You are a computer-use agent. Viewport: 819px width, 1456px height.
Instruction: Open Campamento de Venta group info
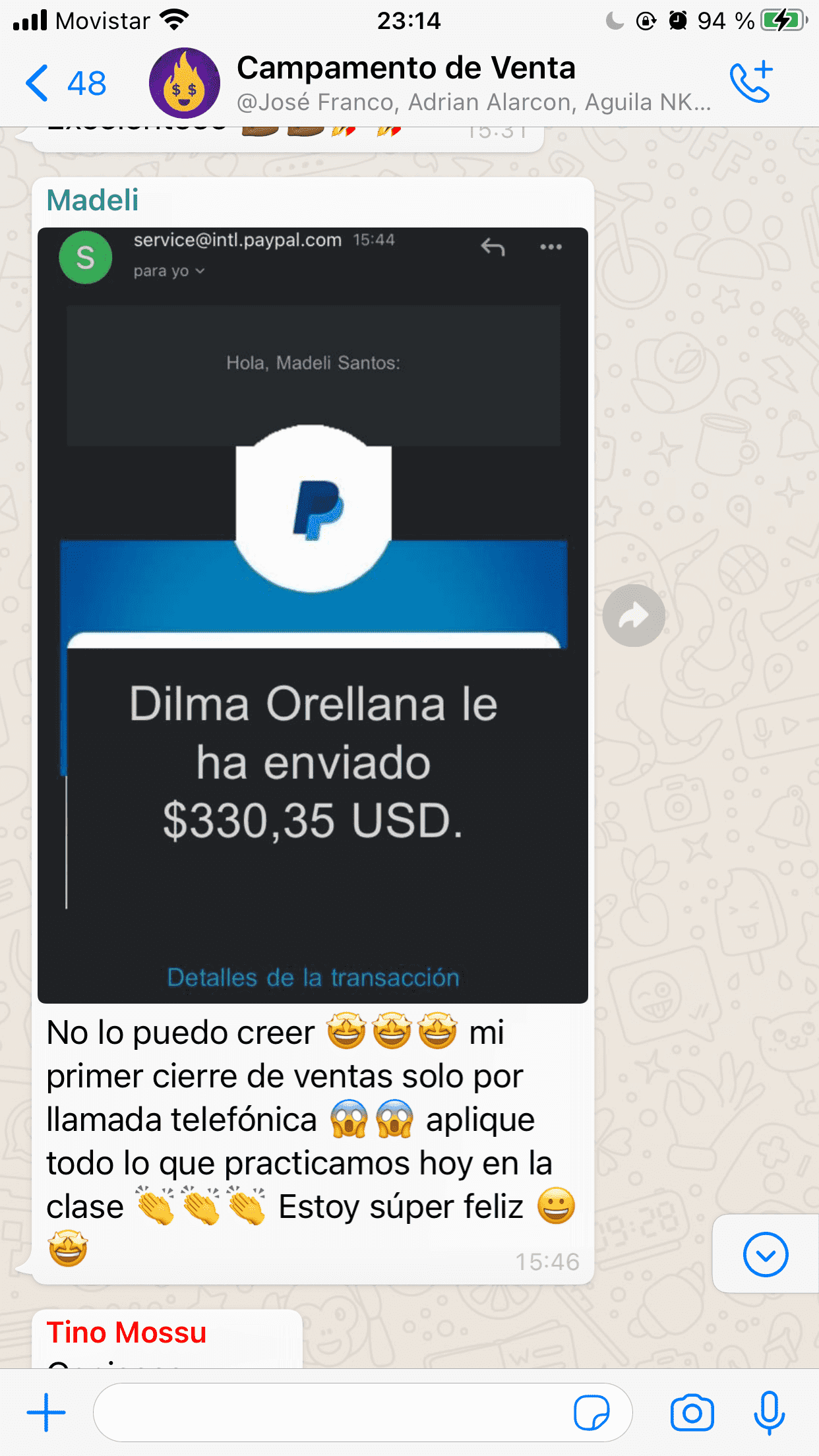[473, 83]
